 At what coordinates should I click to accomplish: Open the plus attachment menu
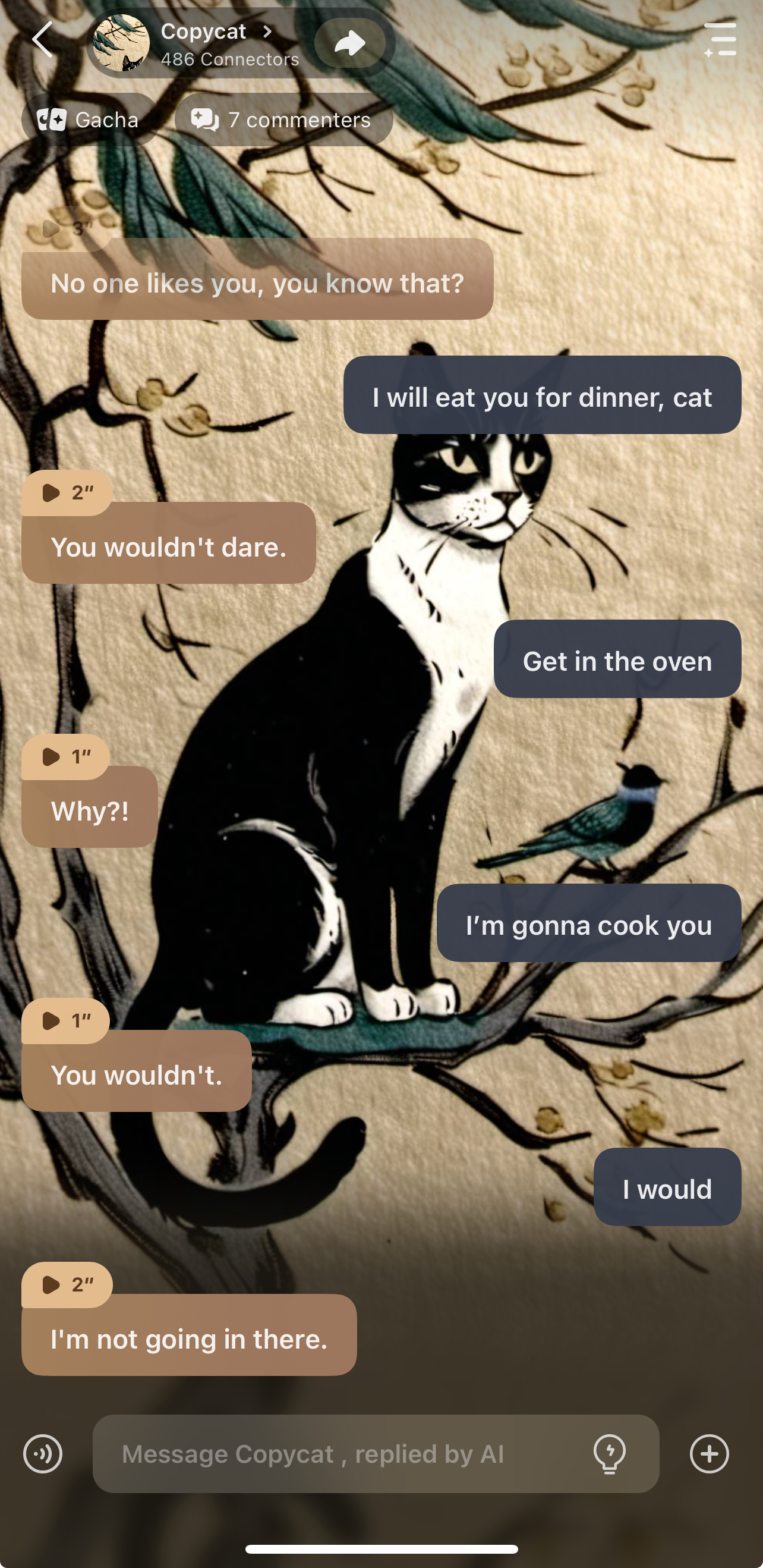[709, 1454]
